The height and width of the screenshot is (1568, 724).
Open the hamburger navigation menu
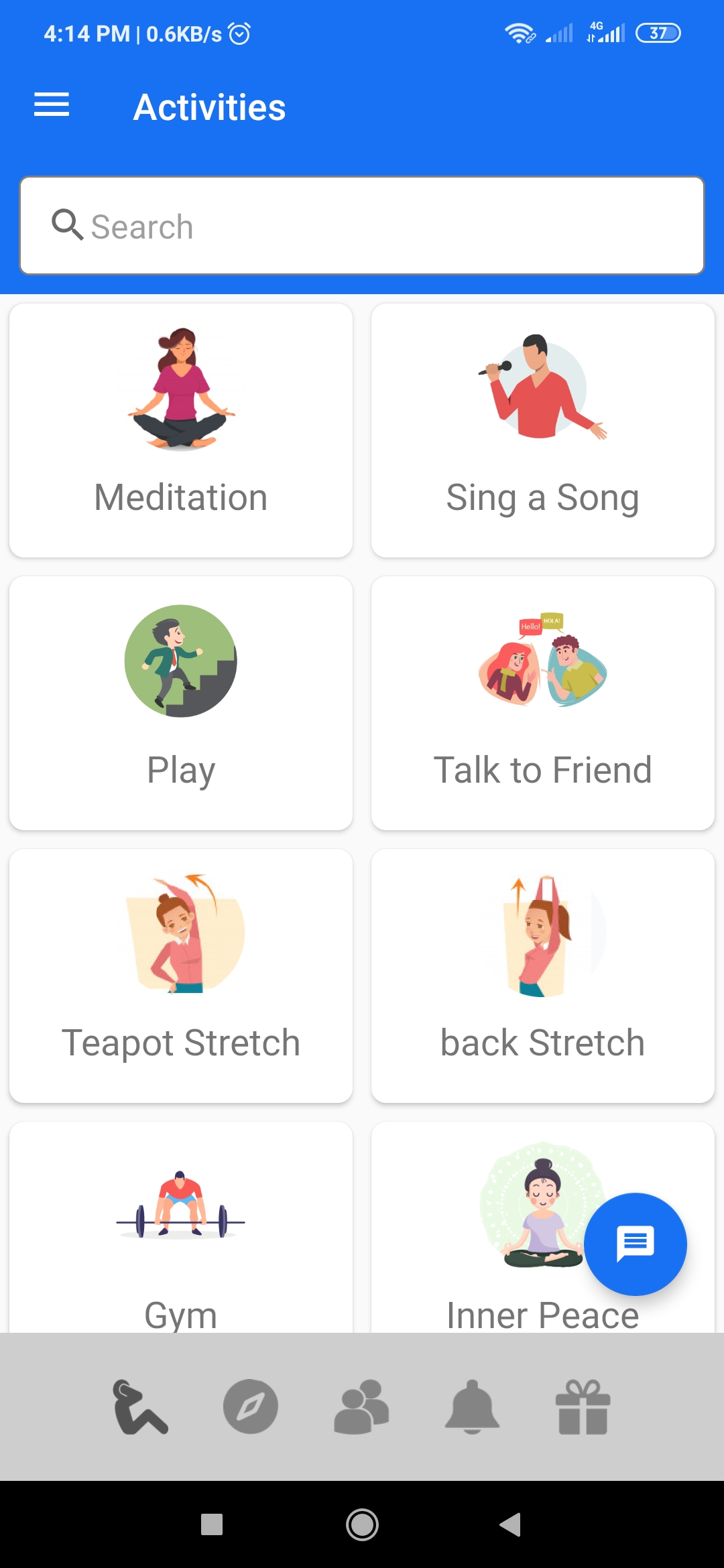pos(52,105)
